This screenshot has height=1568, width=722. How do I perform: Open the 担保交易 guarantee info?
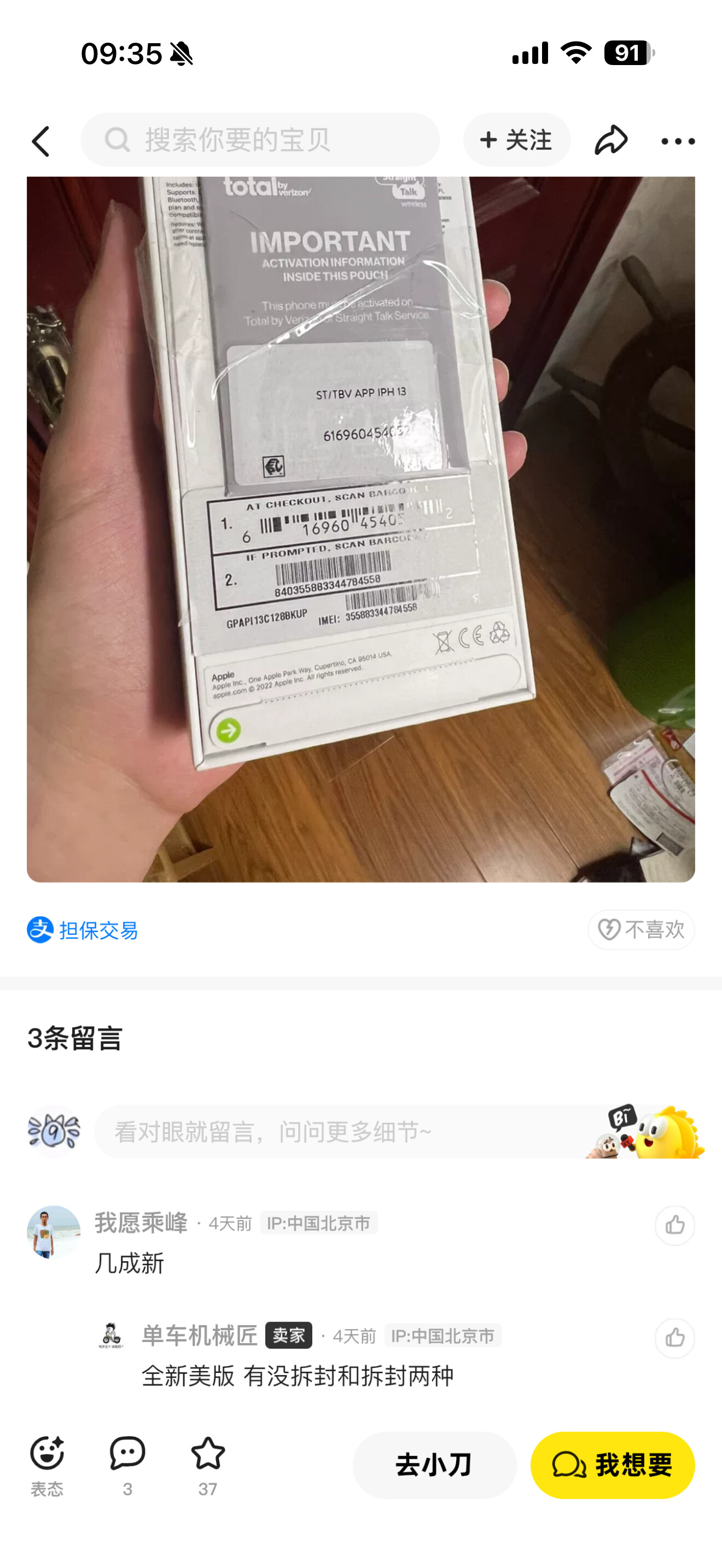(x=83, y=930)
